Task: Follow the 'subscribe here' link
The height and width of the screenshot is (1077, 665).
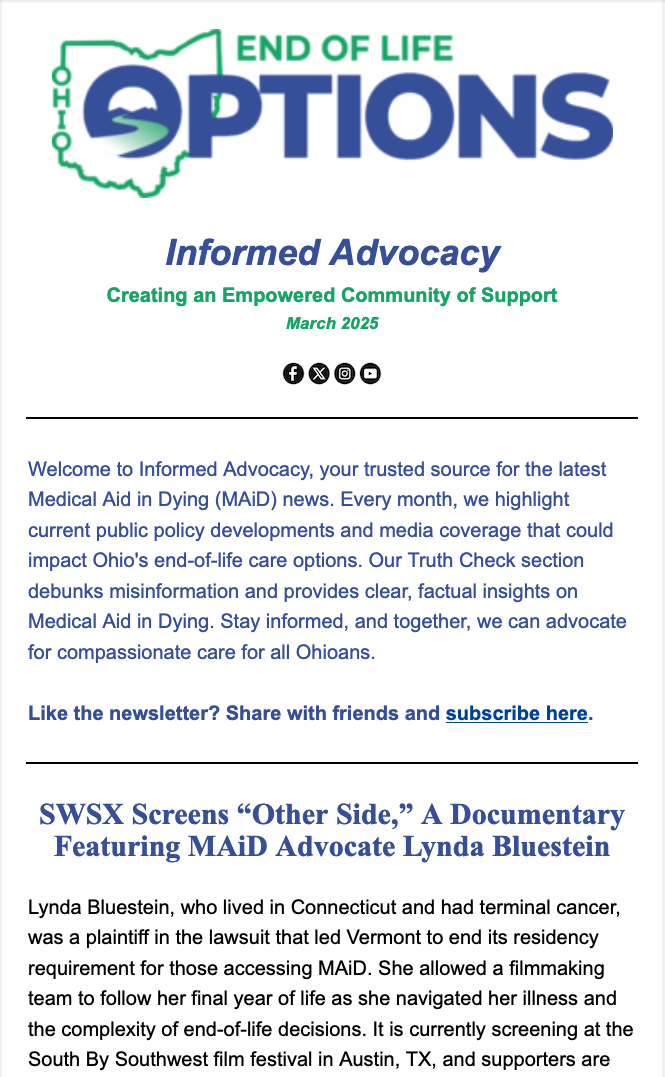Action: point(516,714)
